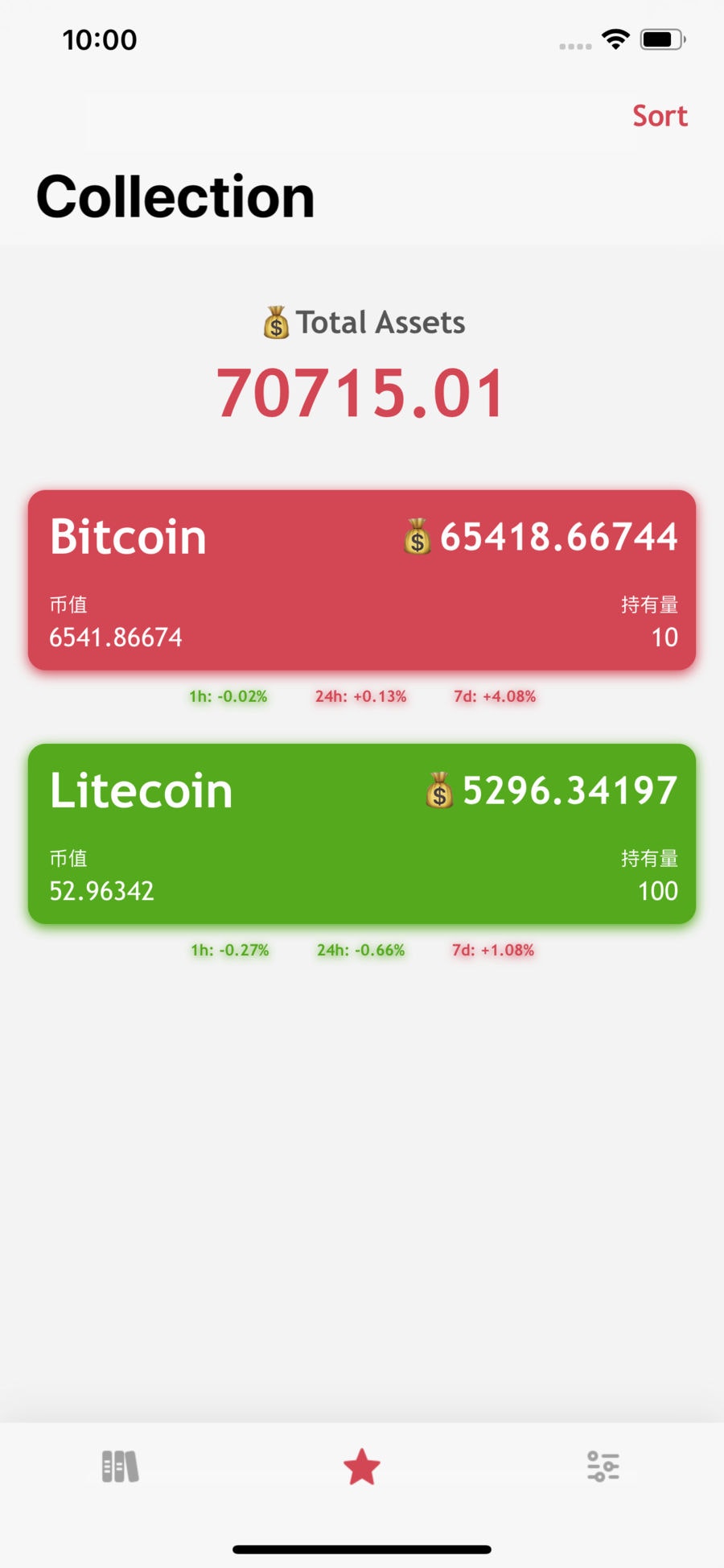The width and height of the screenshot is (724, 1568).
Task: Click the Total Assets value 70715.01
Action: [361, 392]
